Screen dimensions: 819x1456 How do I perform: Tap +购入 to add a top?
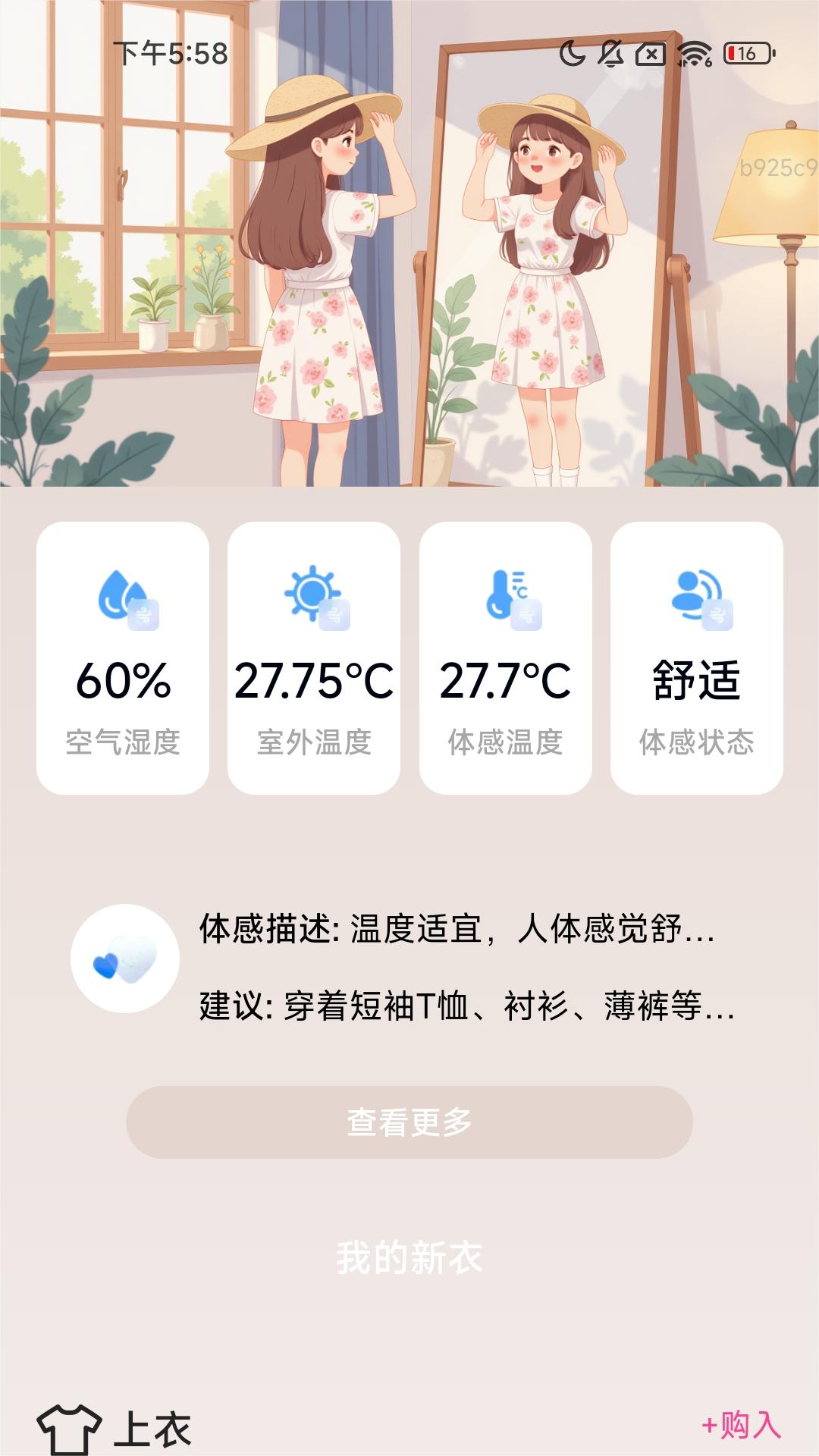coord(742,1425)
